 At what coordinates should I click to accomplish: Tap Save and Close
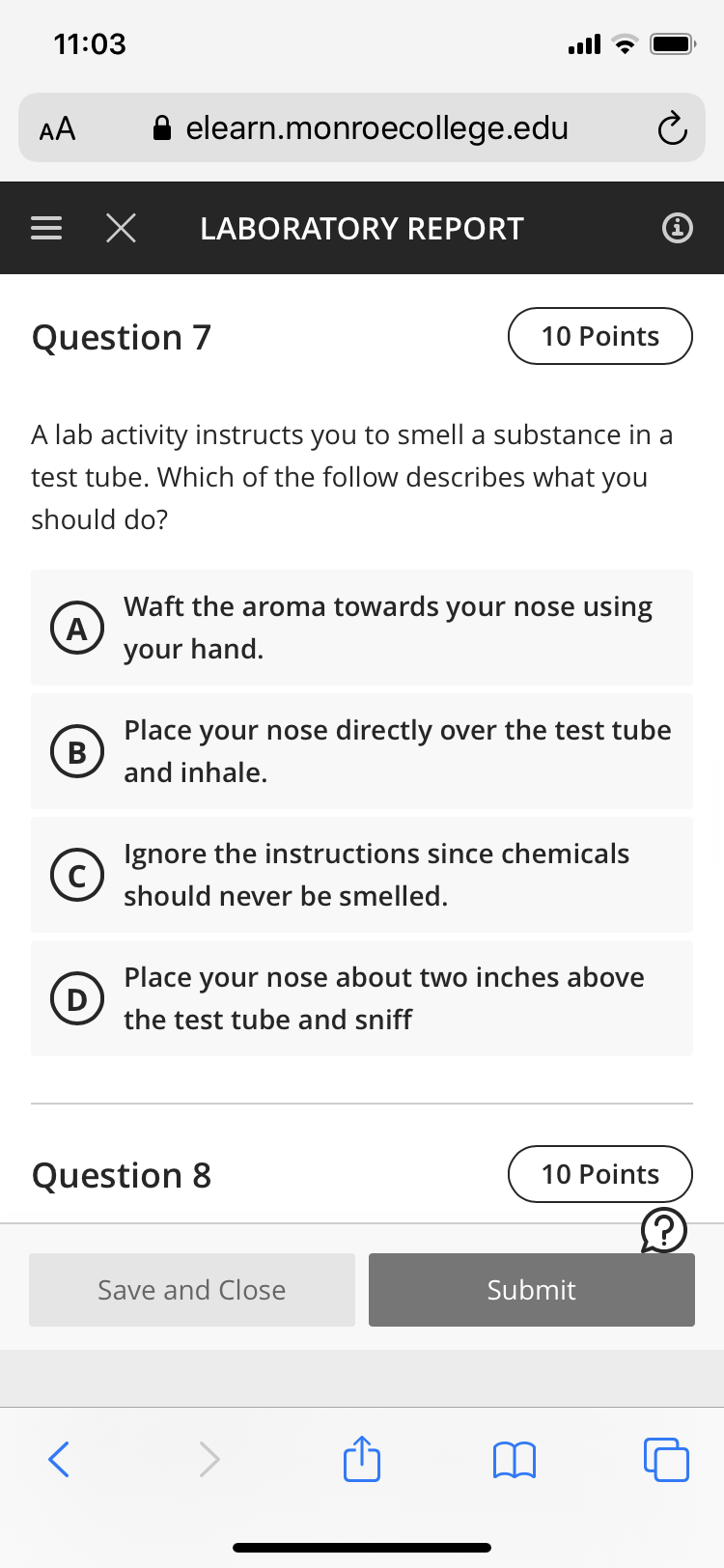pos(192,1290)
